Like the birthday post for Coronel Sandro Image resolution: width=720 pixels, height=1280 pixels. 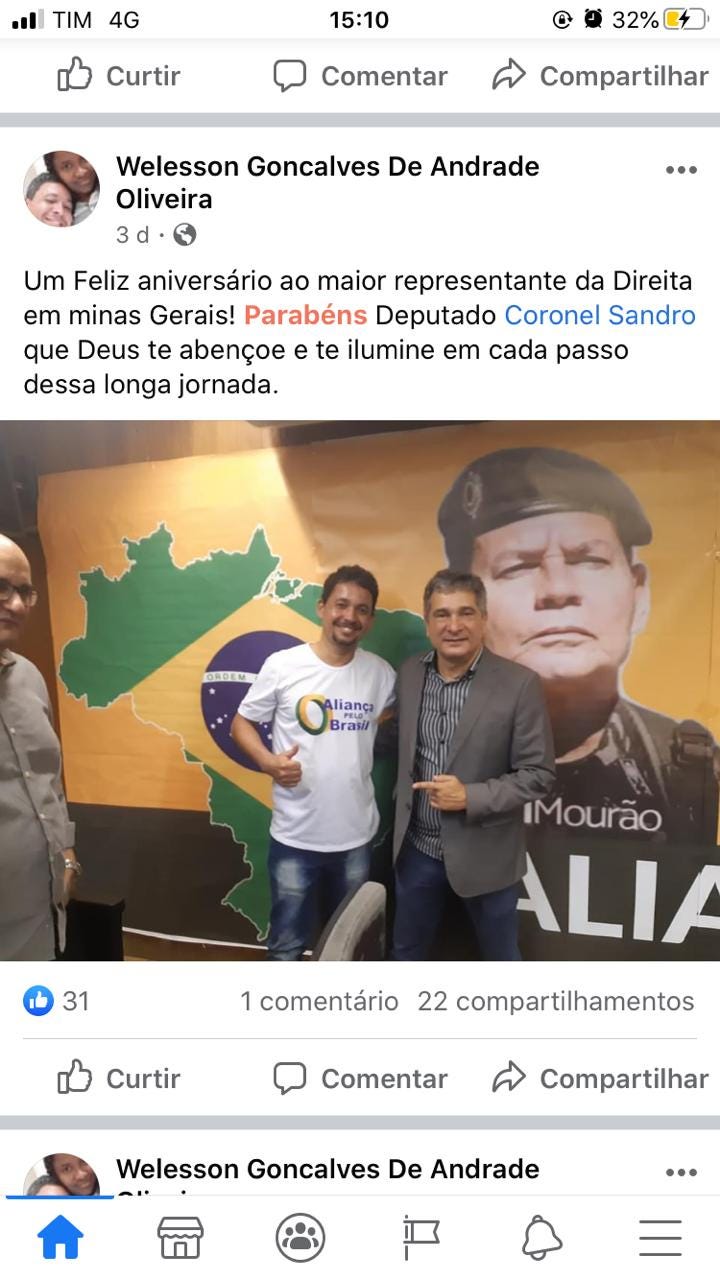click(x=119, y=1078)
